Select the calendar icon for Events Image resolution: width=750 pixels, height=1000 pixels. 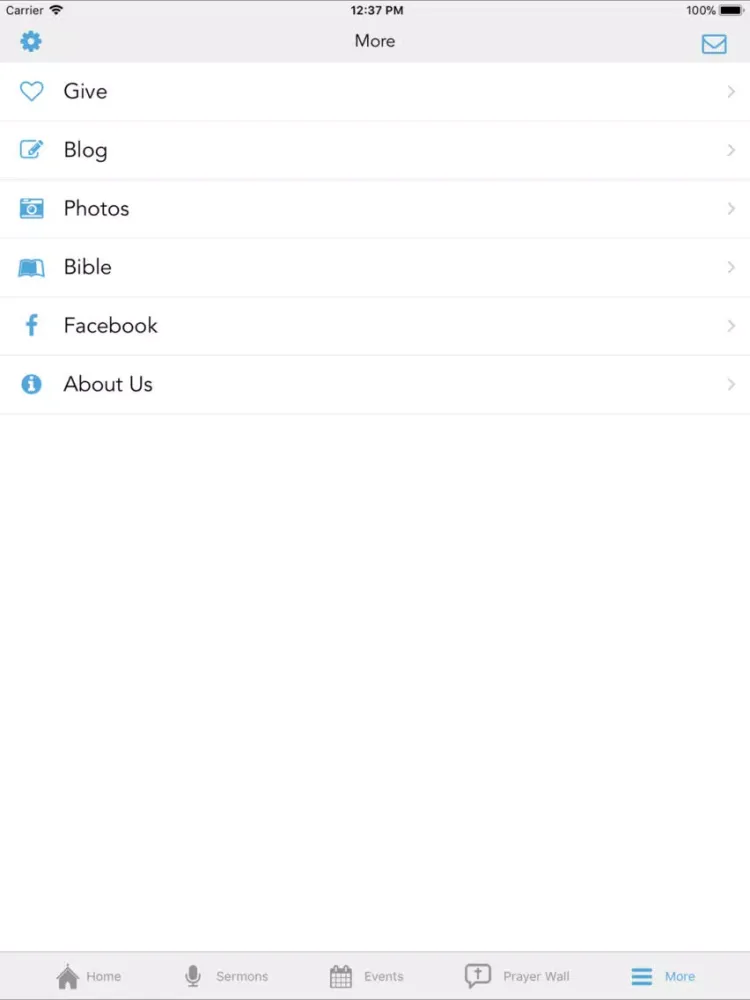pyautogui.click(x=339, y=974)
